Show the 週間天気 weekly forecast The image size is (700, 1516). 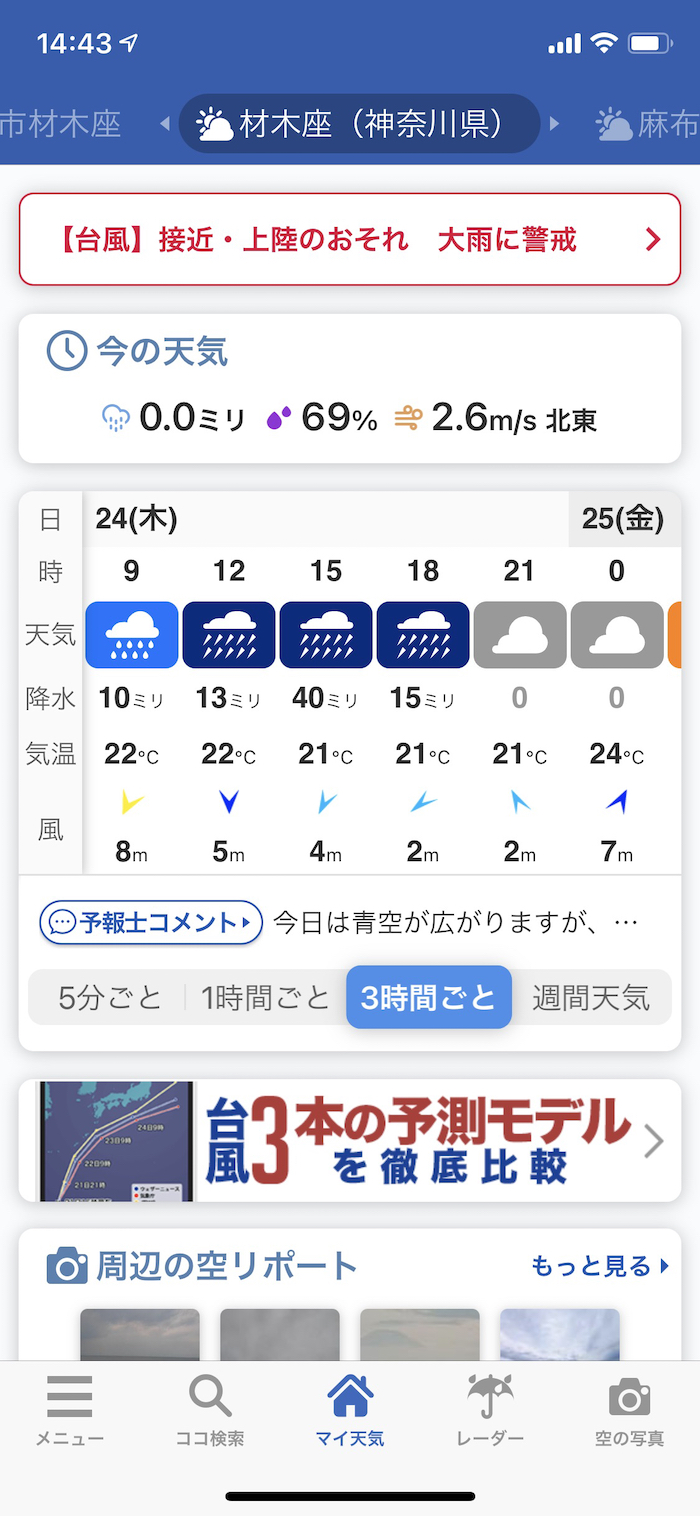pyautogui.click(x=590, y=997)
